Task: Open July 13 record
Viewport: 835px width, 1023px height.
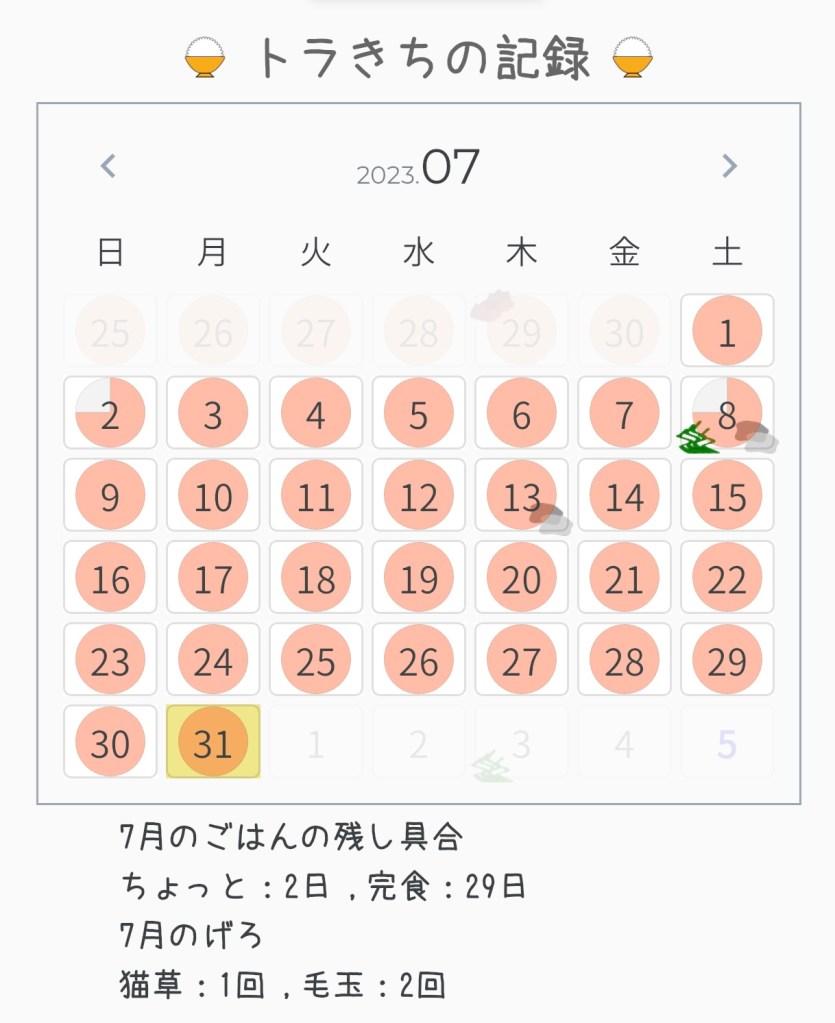Action: click(521, 496)
